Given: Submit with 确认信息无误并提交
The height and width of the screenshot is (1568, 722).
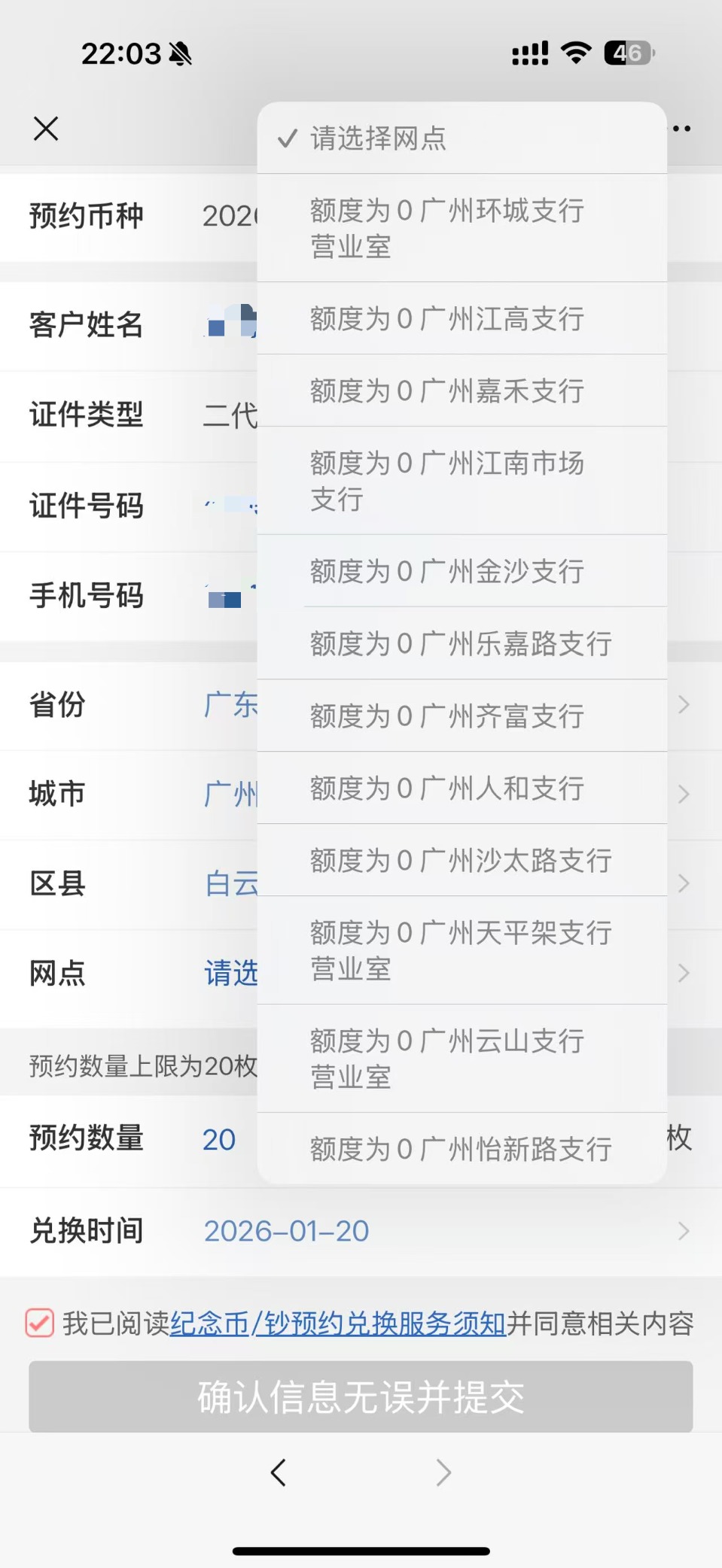Looking at the screenshot, I should pyautogui.click(x=361, y=1397).
